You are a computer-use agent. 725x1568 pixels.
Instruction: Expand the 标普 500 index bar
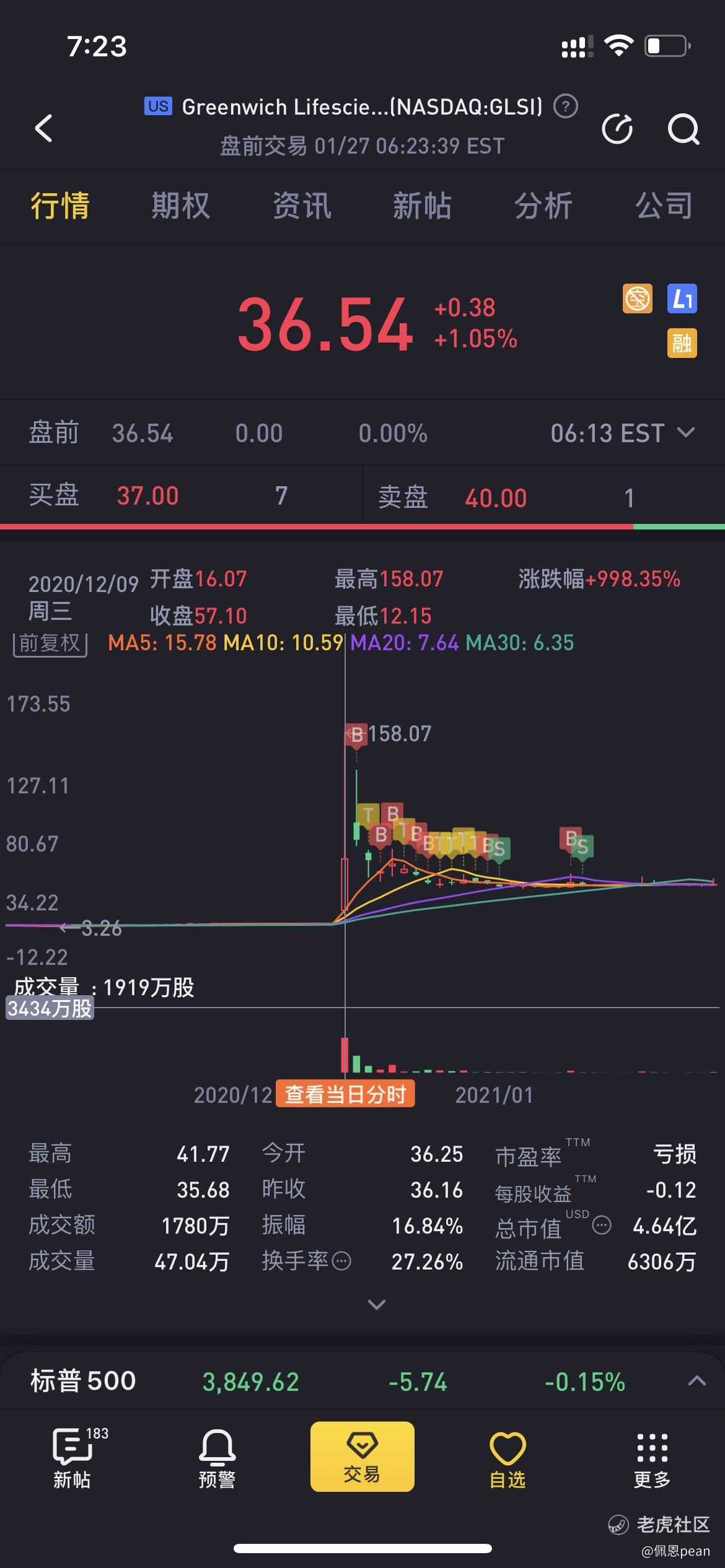(697, 1380)
